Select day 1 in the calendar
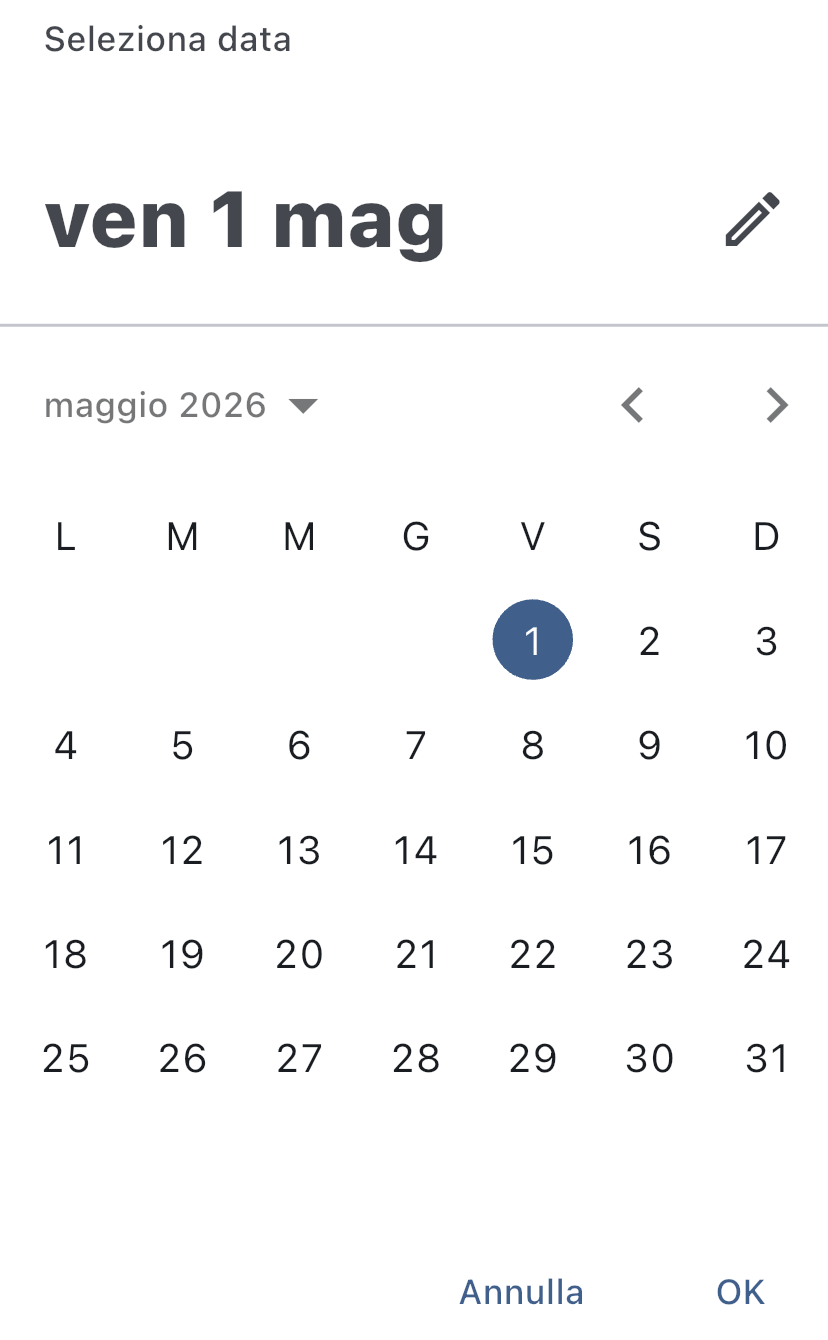This screenshot has width=828, height=1340. tap(533, 641)
